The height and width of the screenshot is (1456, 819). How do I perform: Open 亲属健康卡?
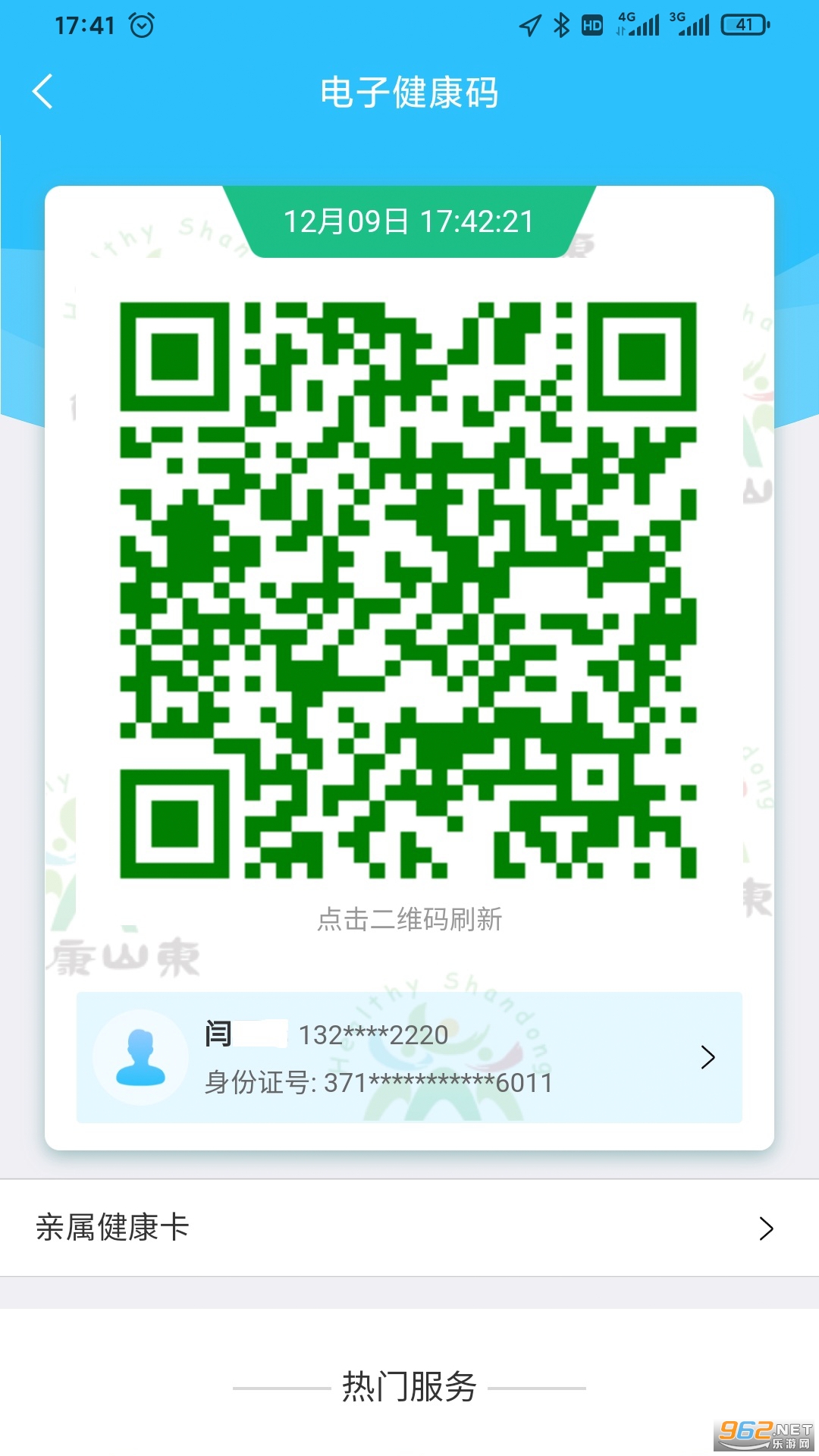tap(409, 1228)
